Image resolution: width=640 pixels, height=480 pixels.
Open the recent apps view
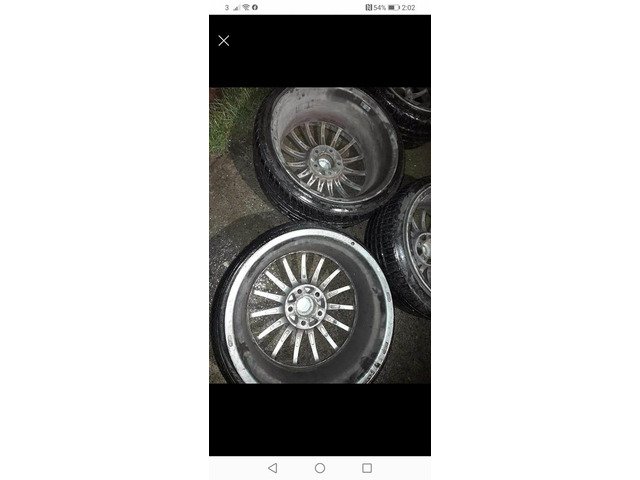click(367, 468)
